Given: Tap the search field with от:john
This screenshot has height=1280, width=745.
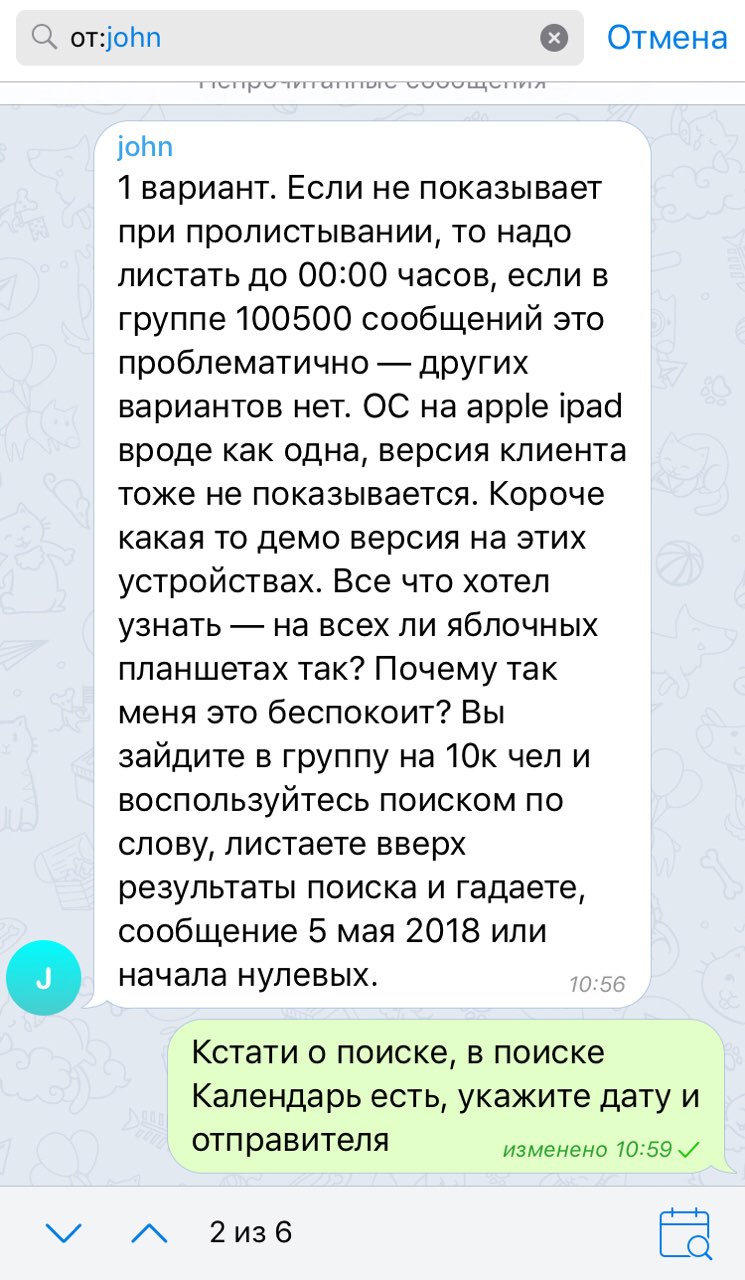Looking at the screenshot, I should pyautogui.click(x=300, y=38).
